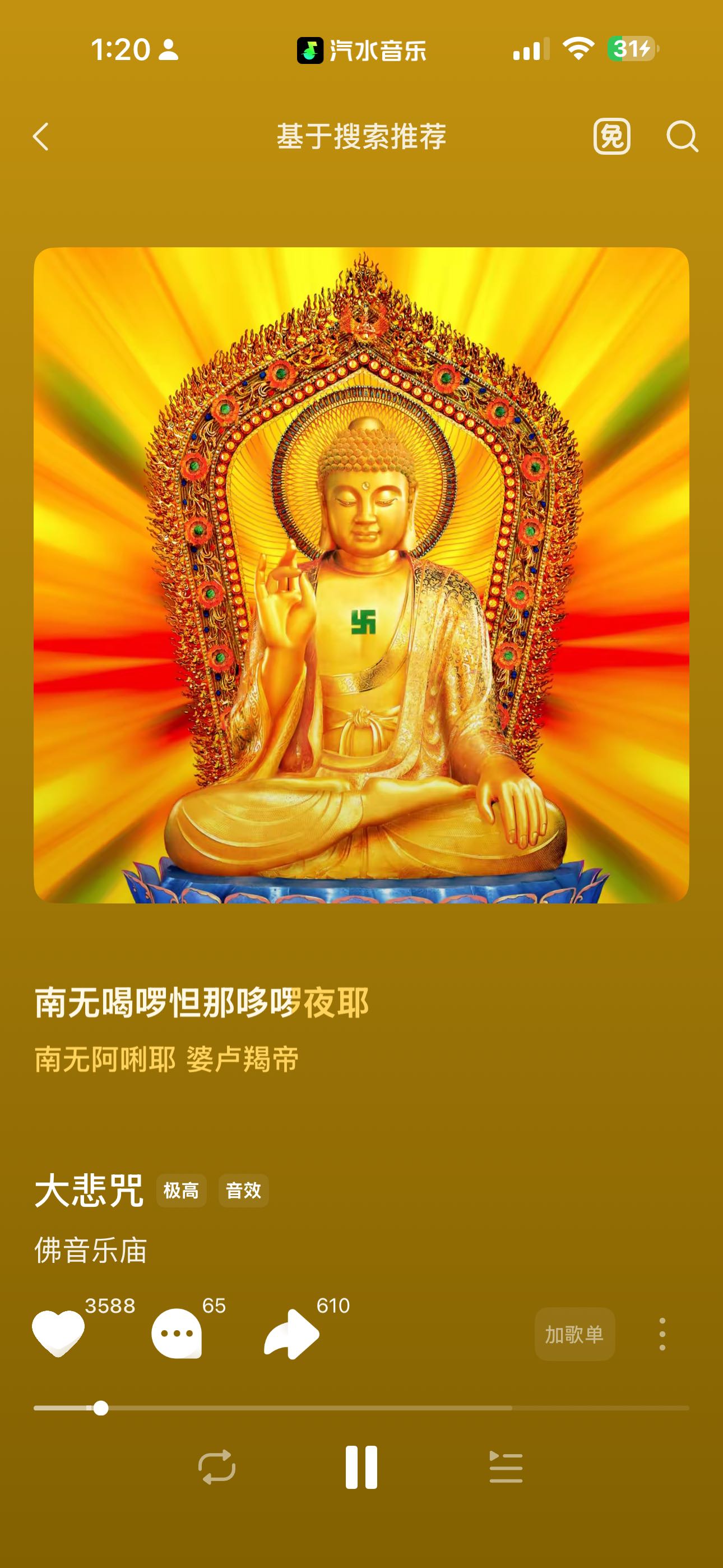The image size is (723, 1568).
Task: Go back using the top-left arrow
Action: pos(41,136)
